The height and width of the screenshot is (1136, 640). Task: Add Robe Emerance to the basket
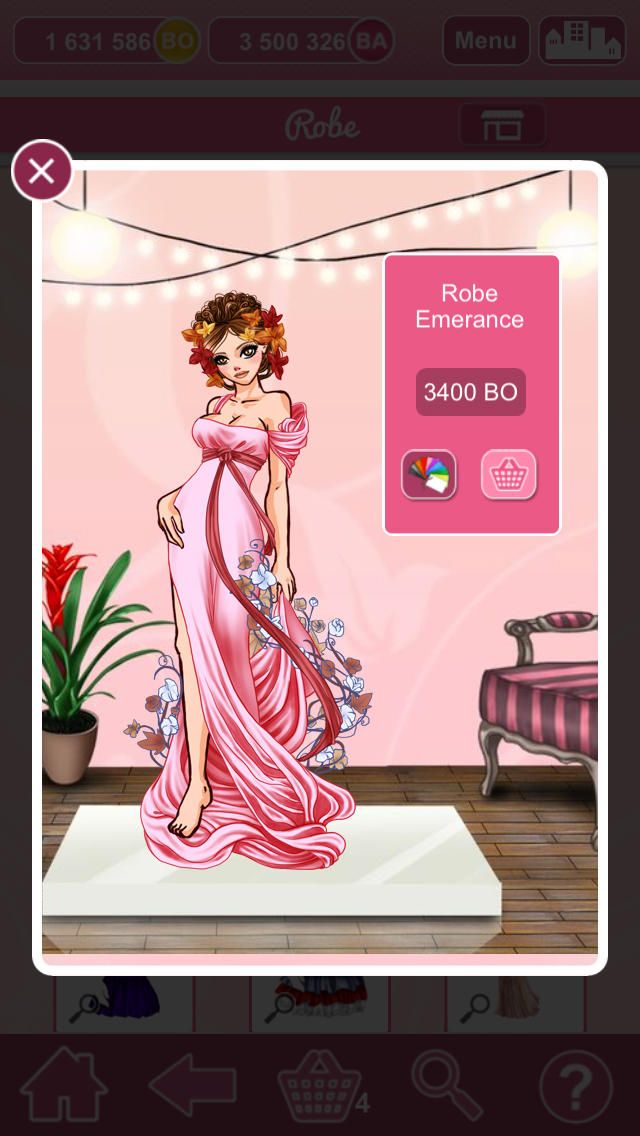click(508, 475)
